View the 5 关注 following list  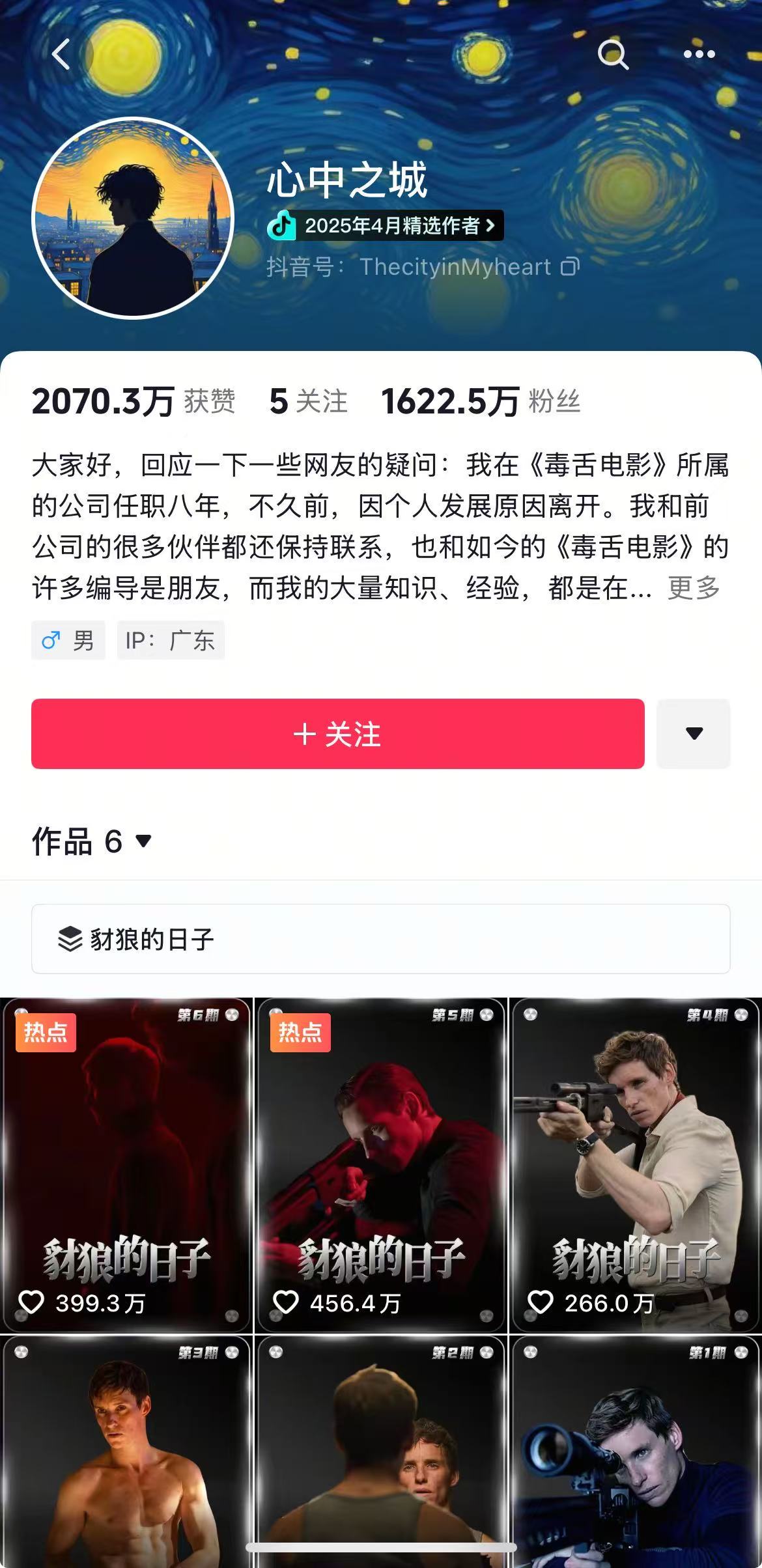[x=309, y=401]
